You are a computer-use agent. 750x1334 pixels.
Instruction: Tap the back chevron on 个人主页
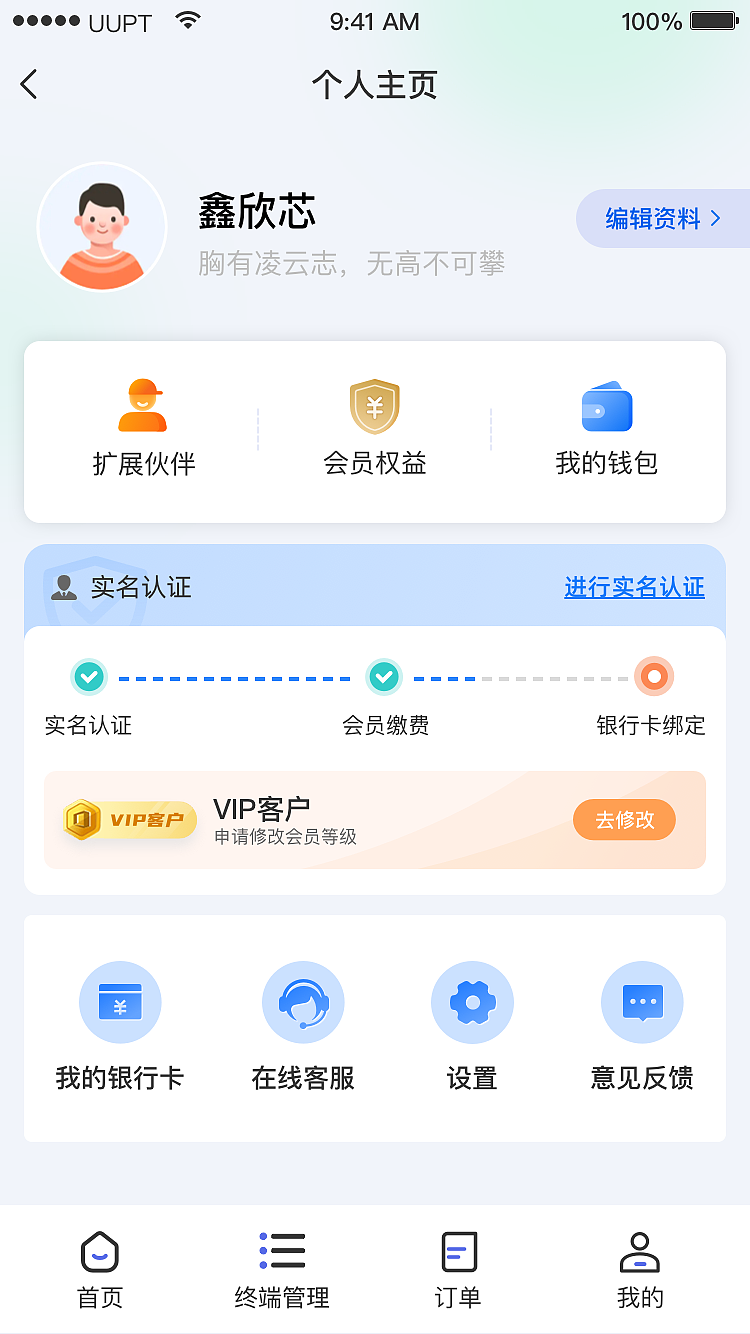28,84
